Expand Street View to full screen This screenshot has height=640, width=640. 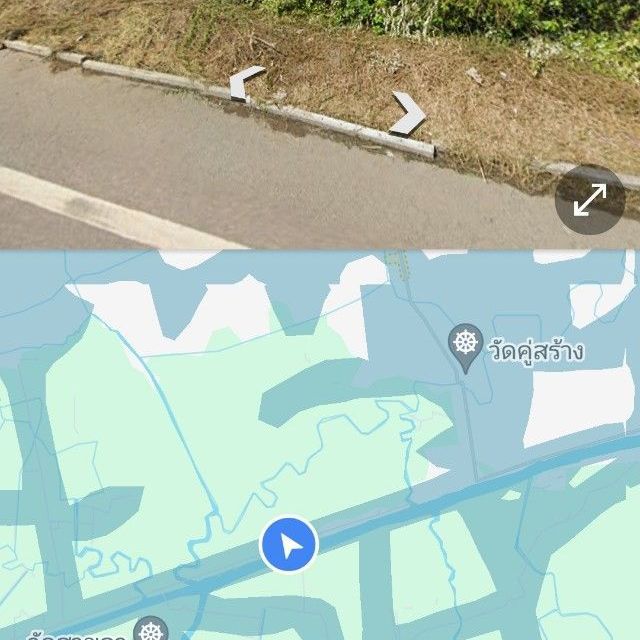click(590, 200)
